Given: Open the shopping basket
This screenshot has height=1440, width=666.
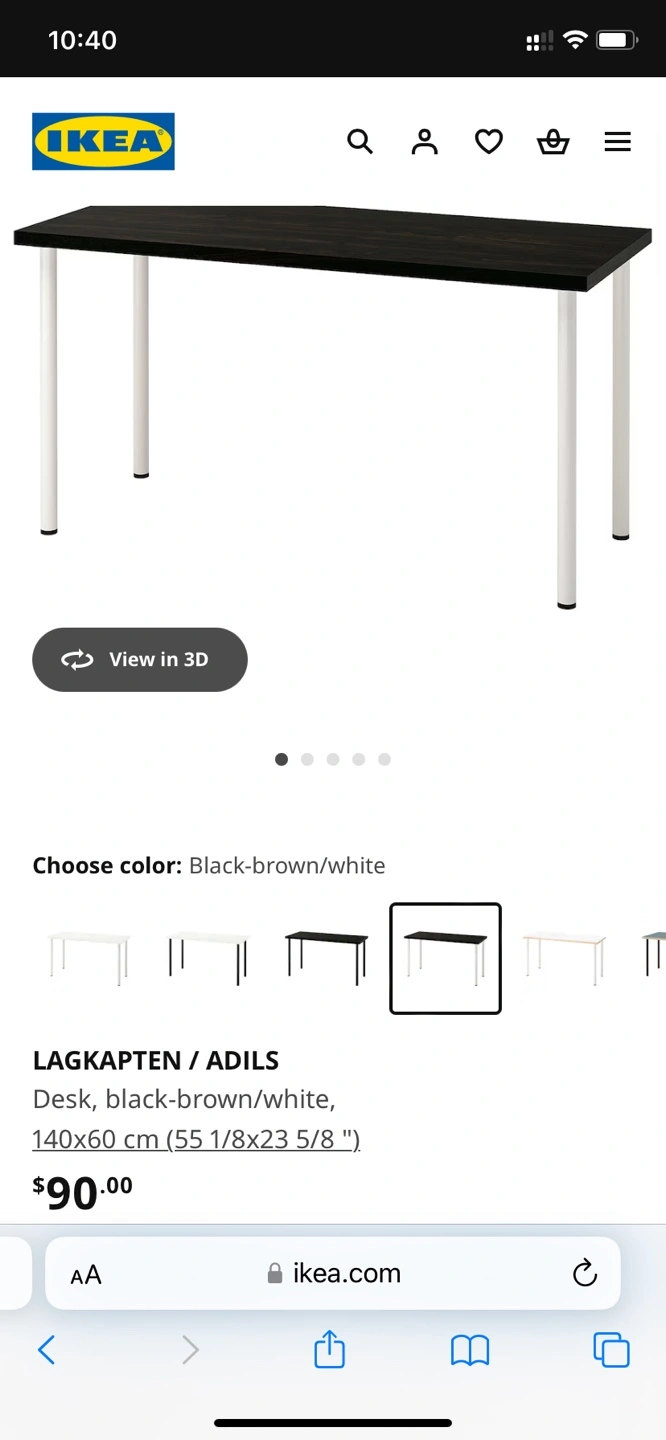Looking at the screenshot, I should point(553,142).
